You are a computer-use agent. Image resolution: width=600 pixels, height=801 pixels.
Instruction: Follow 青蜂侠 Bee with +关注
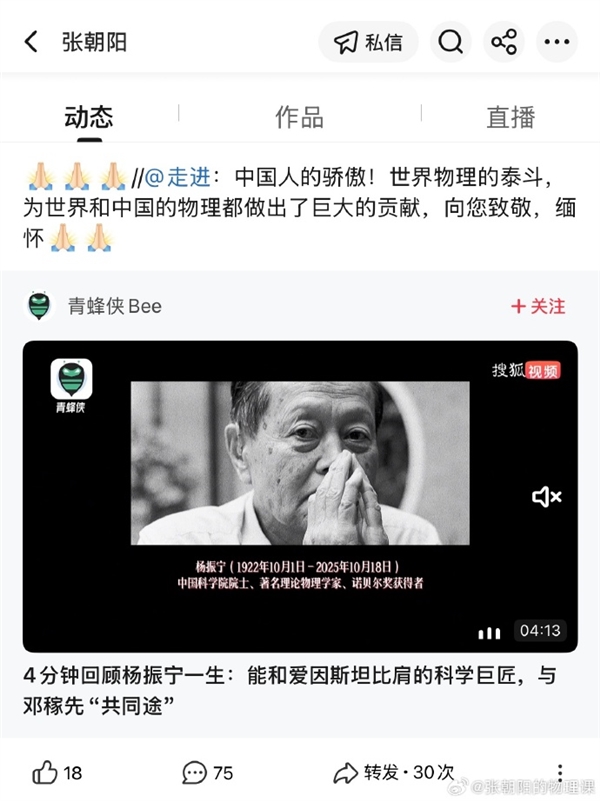pyautogui.click(x=538, y=306)
